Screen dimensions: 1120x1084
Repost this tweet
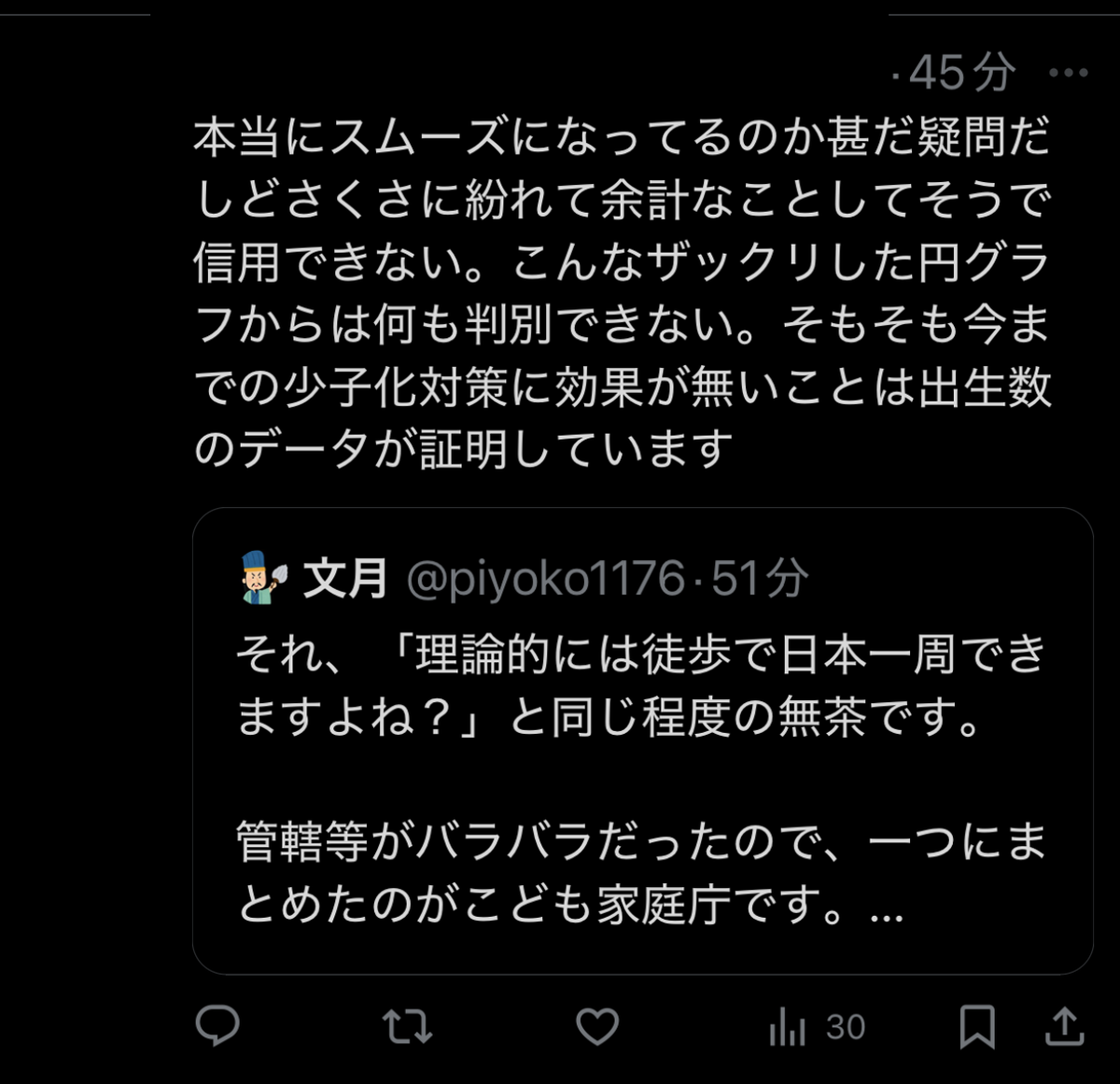point(407,1026)
